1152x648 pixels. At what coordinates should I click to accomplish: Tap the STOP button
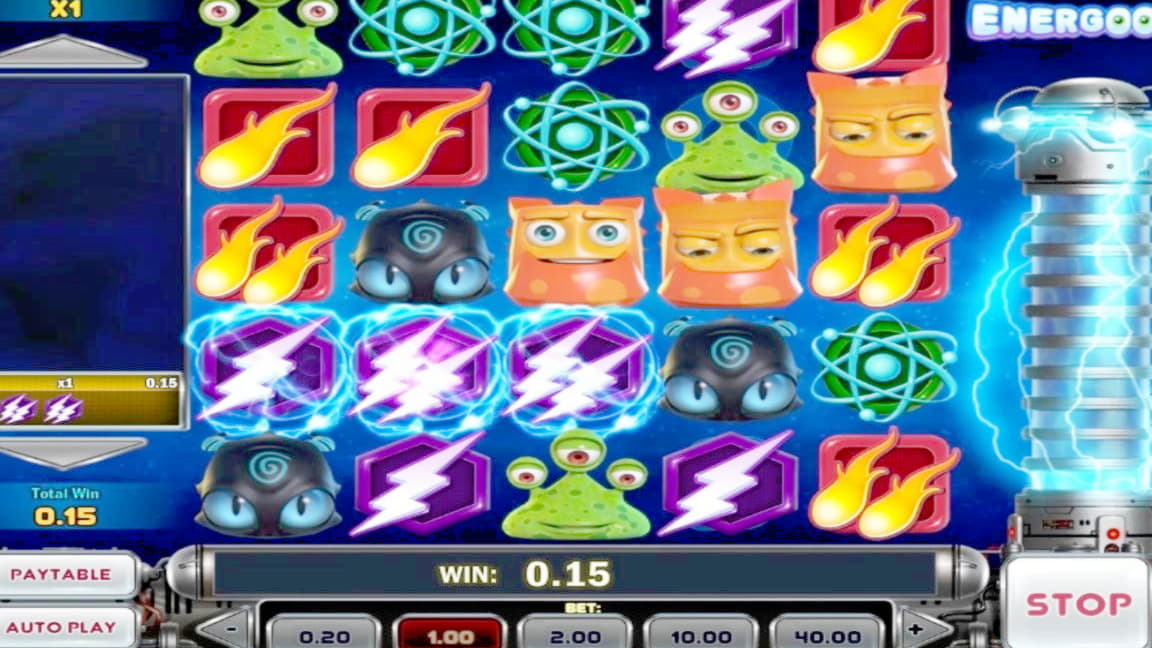[1078, 604]
